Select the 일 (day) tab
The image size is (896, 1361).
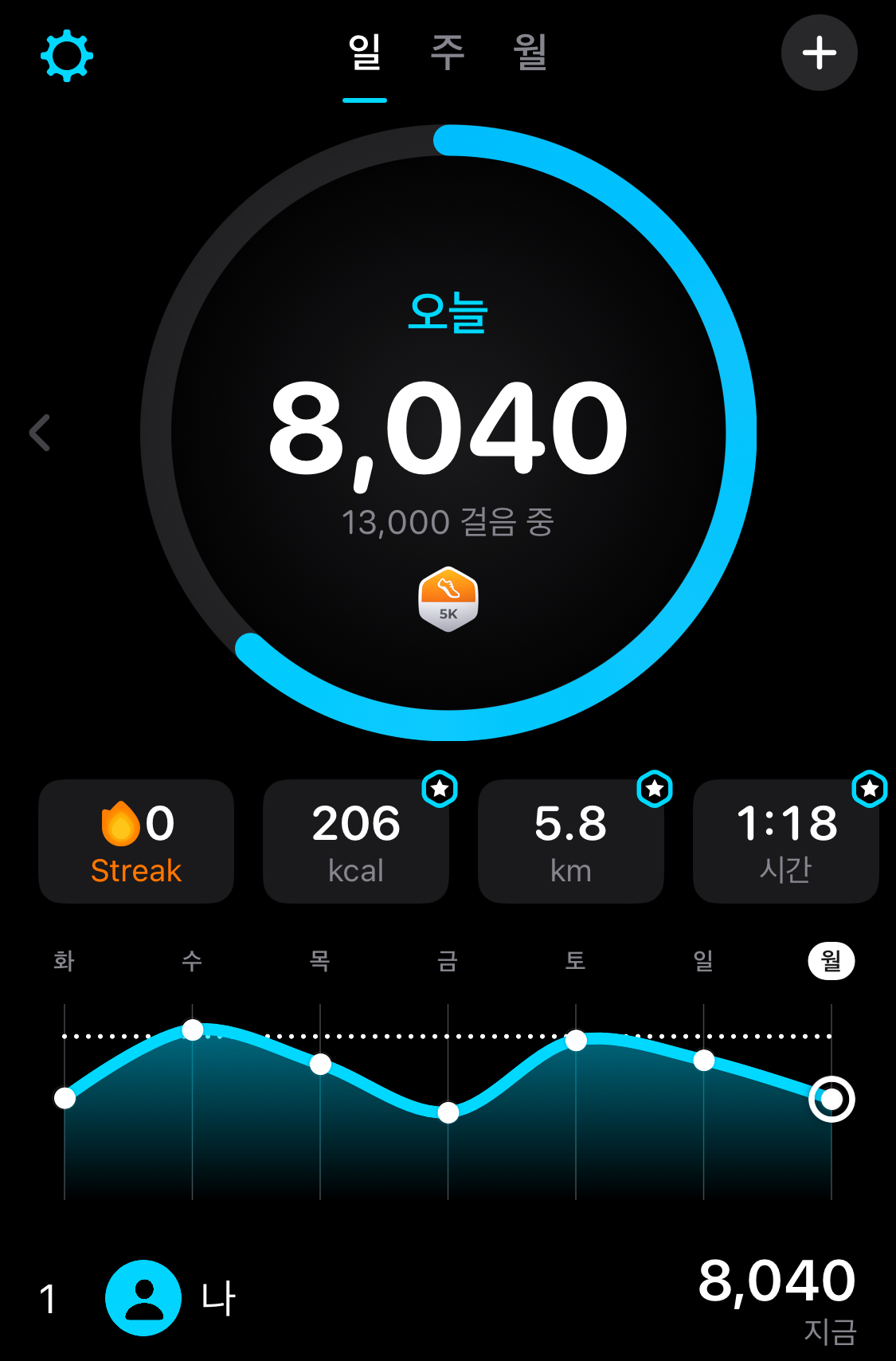[365, 53]
